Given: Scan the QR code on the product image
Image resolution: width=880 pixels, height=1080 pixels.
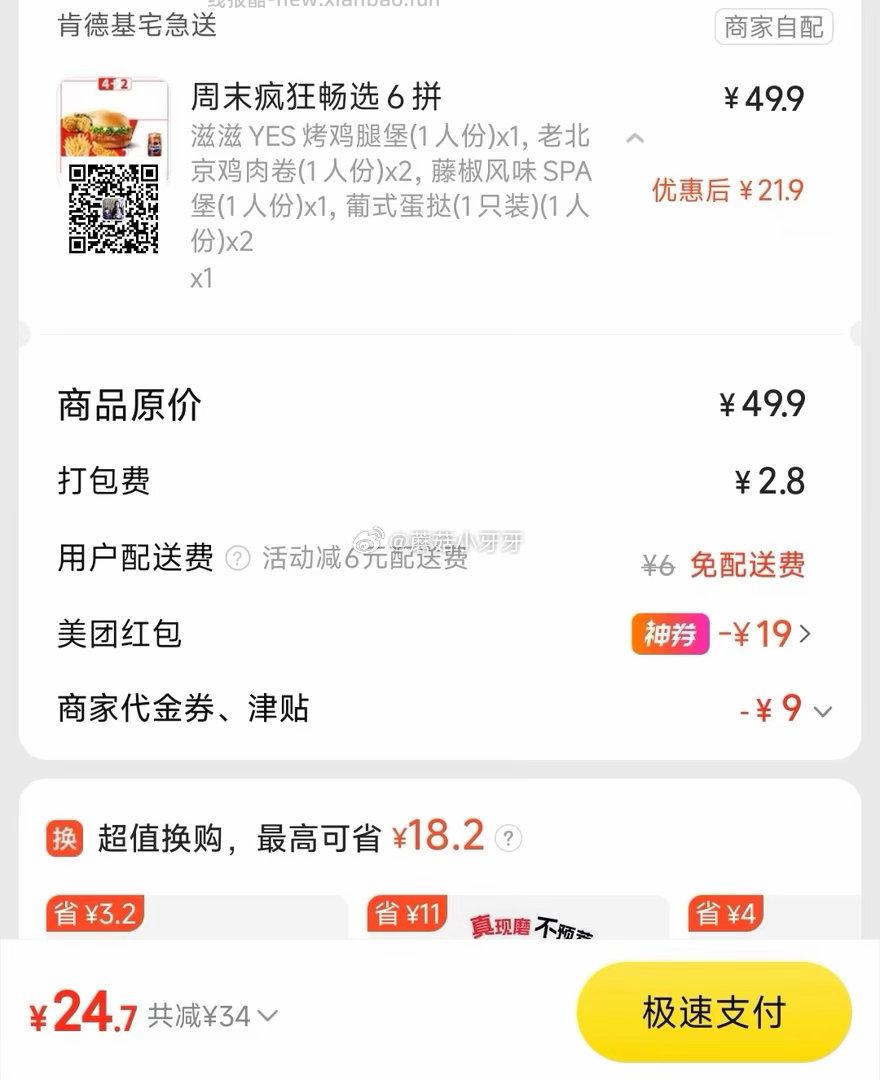Looking at the screenshot, I should 112,210.
